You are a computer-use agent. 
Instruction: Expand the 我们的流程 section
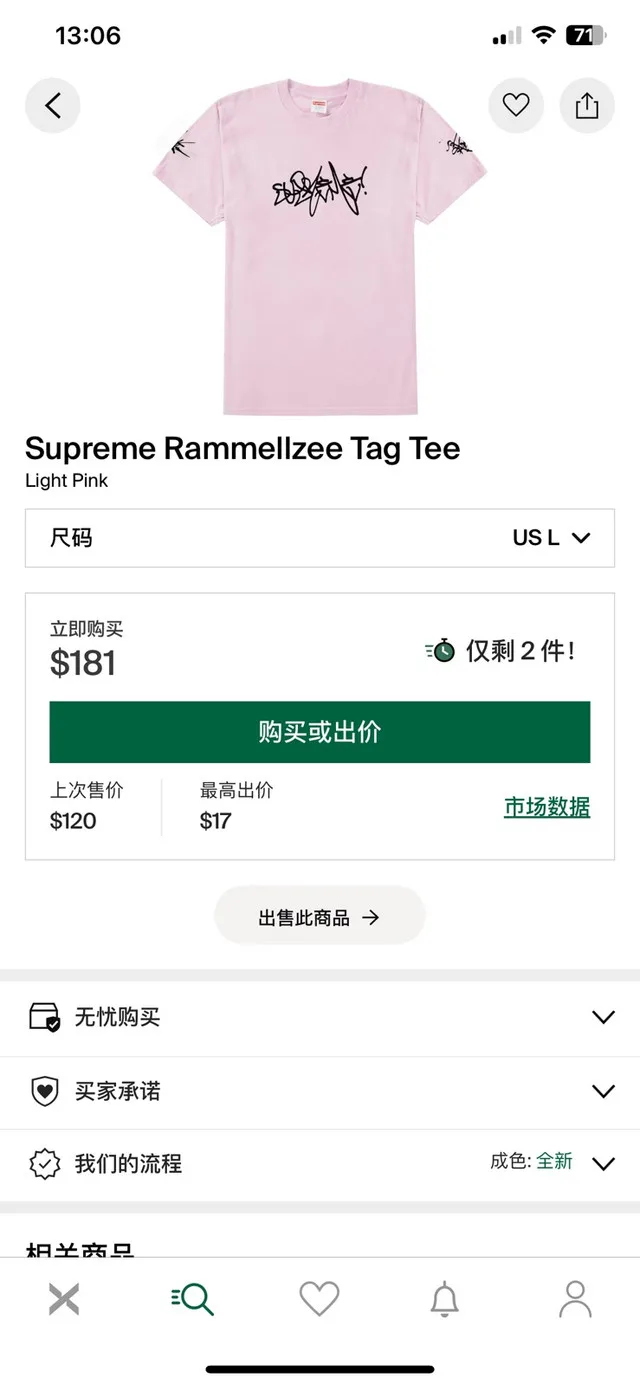pos(320,1164)
